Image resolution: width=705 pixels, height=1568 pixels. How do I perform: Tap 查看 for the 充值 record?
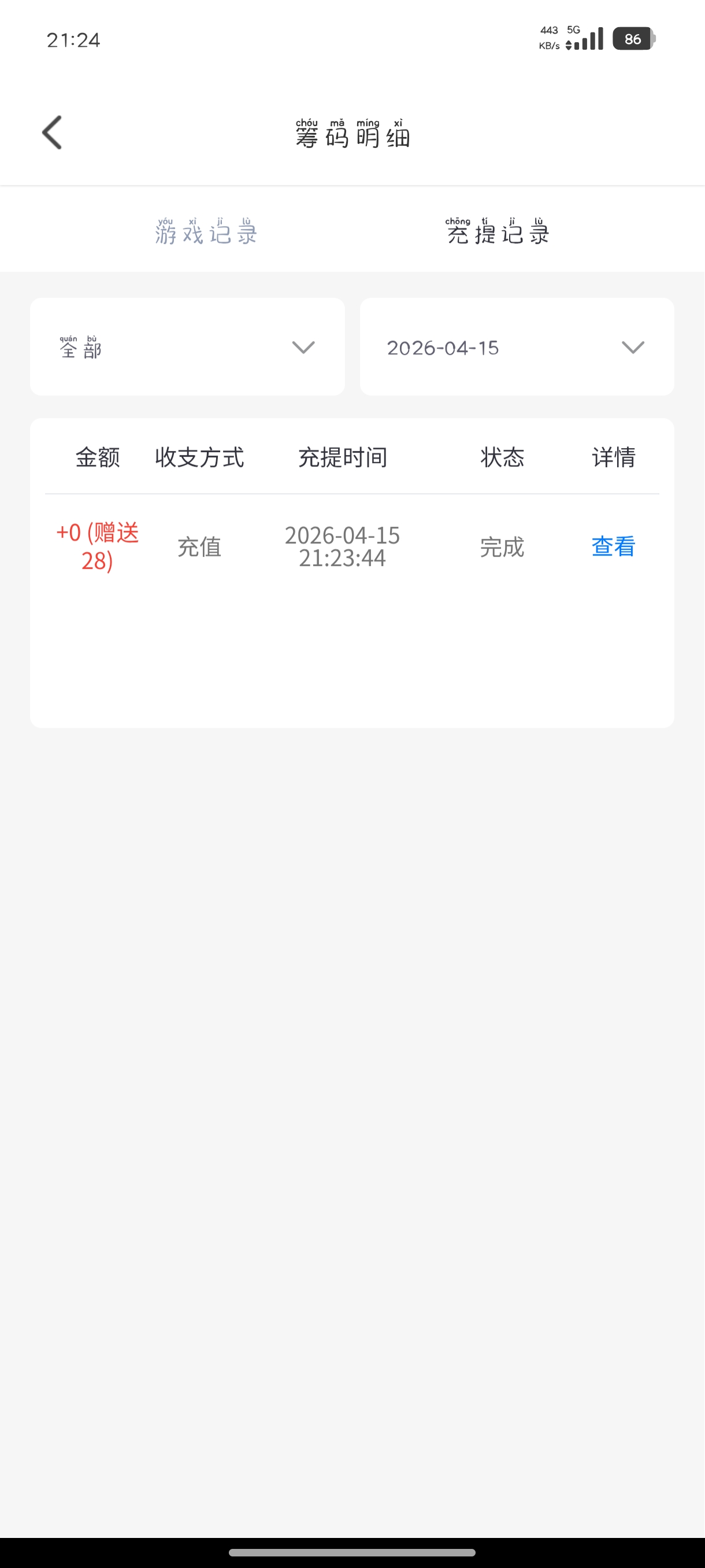(613, 546)
